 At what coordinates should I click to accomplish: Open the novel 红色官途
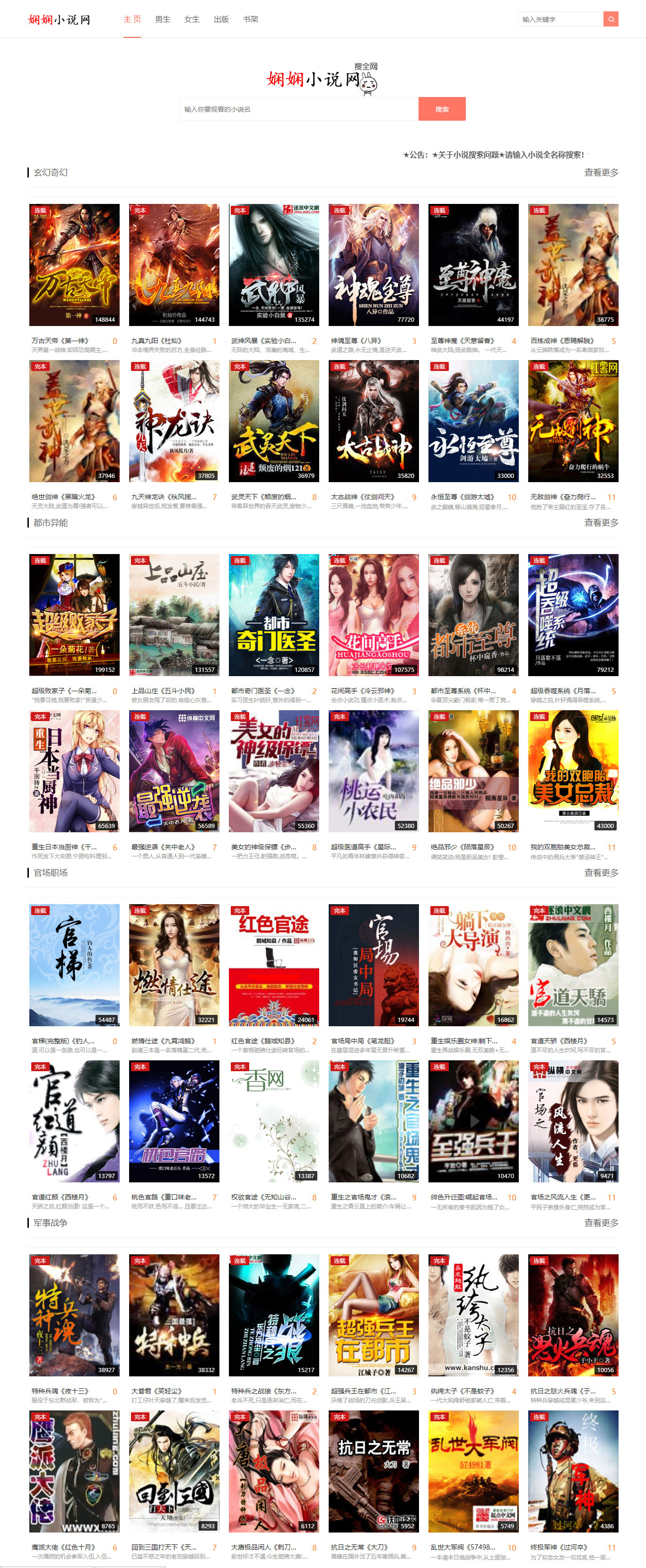pyautogui.click(x=274, y=965)
